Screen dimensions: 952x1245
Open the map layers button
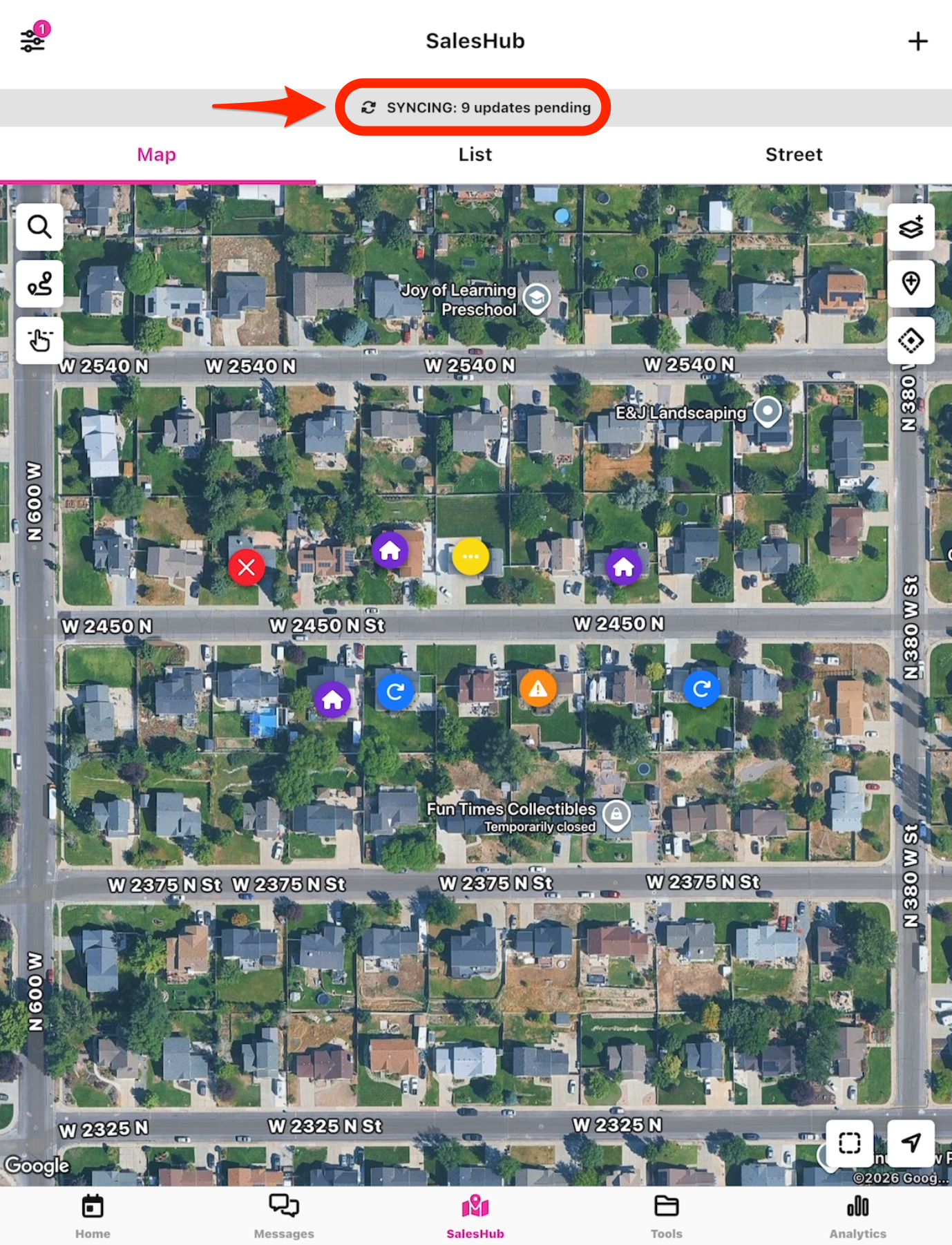(x=911, y=227)
